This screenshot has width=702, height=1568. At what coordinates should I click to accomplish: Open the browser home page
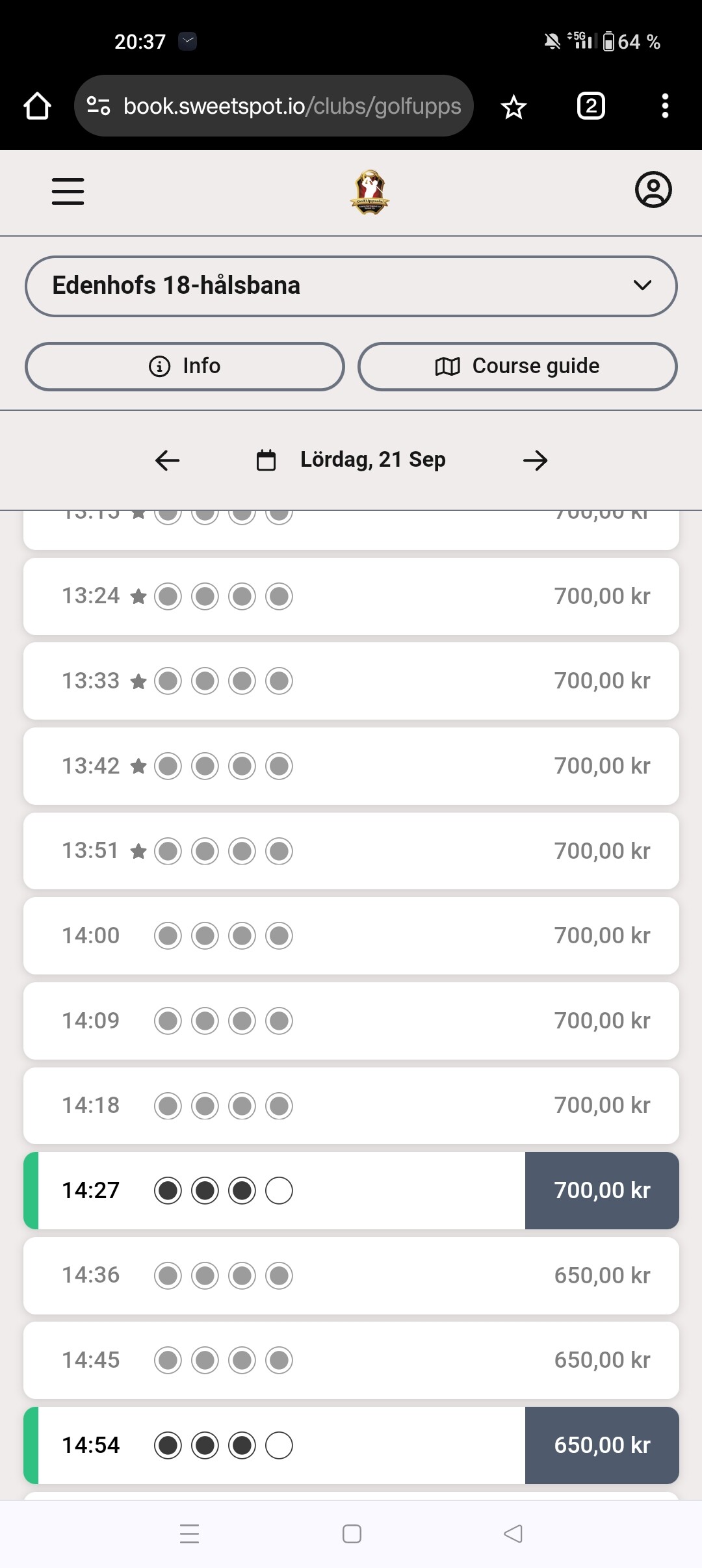pyautogui.click(x=37, y=106)
